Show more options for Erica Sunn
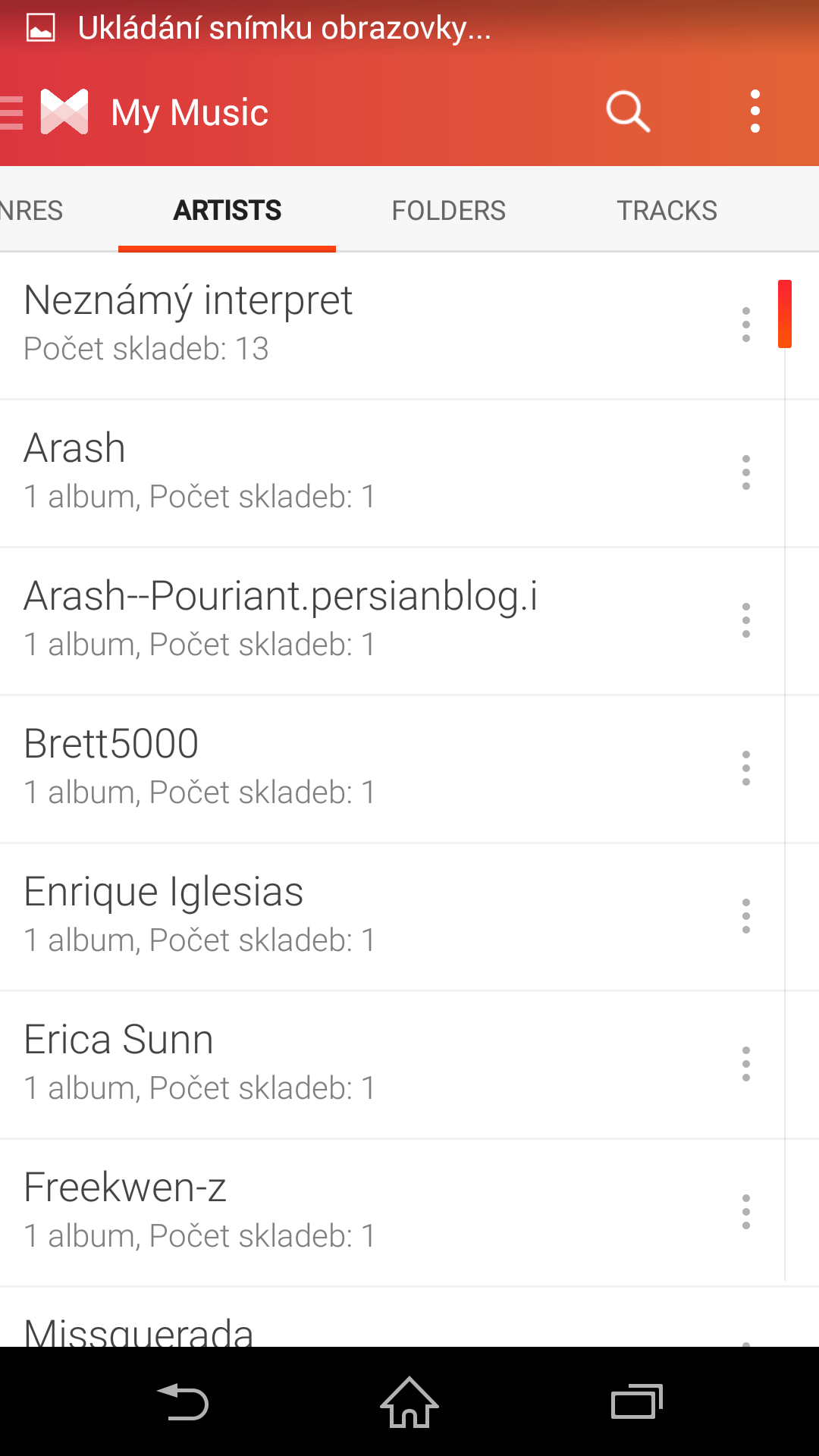 [746, 1064]
